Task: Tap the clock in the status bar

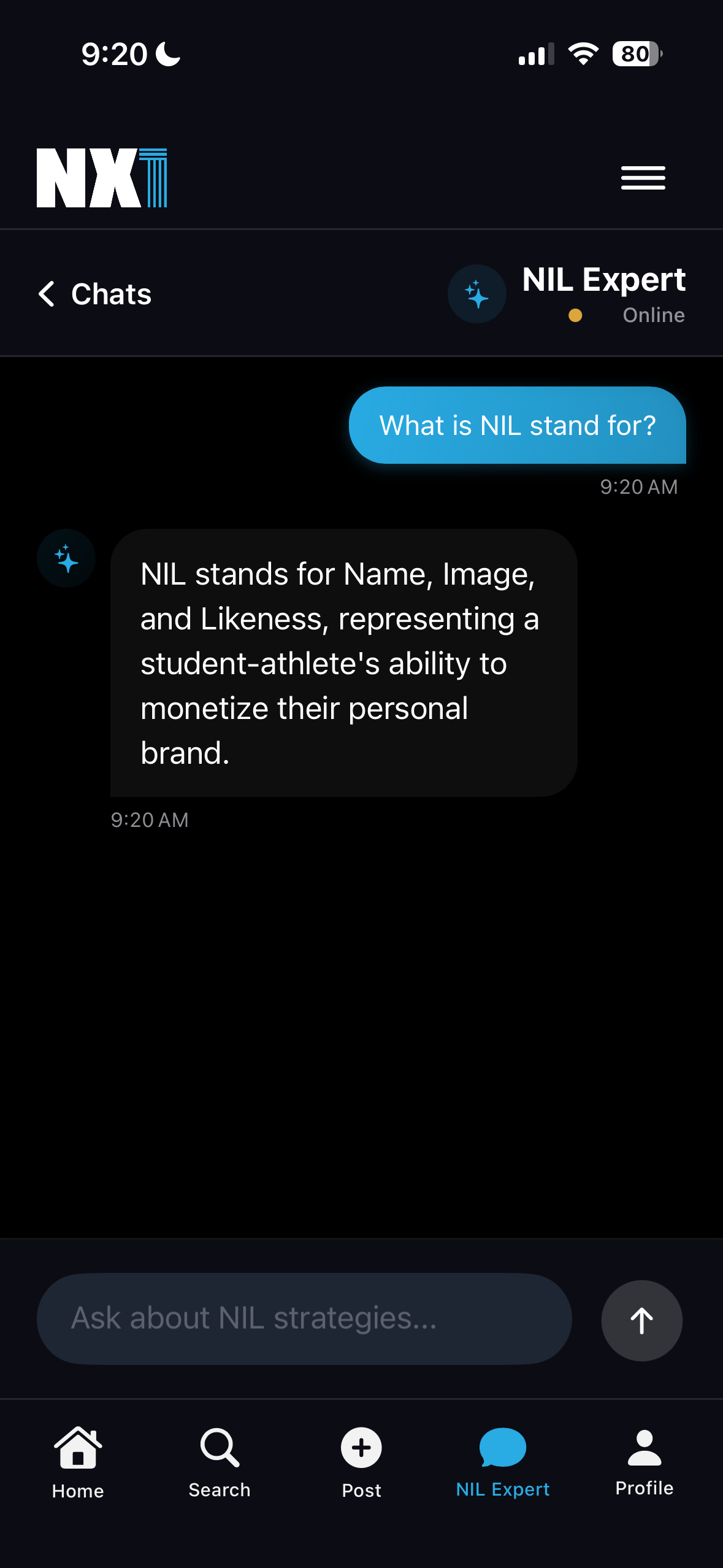Action: tap(114, 54)
